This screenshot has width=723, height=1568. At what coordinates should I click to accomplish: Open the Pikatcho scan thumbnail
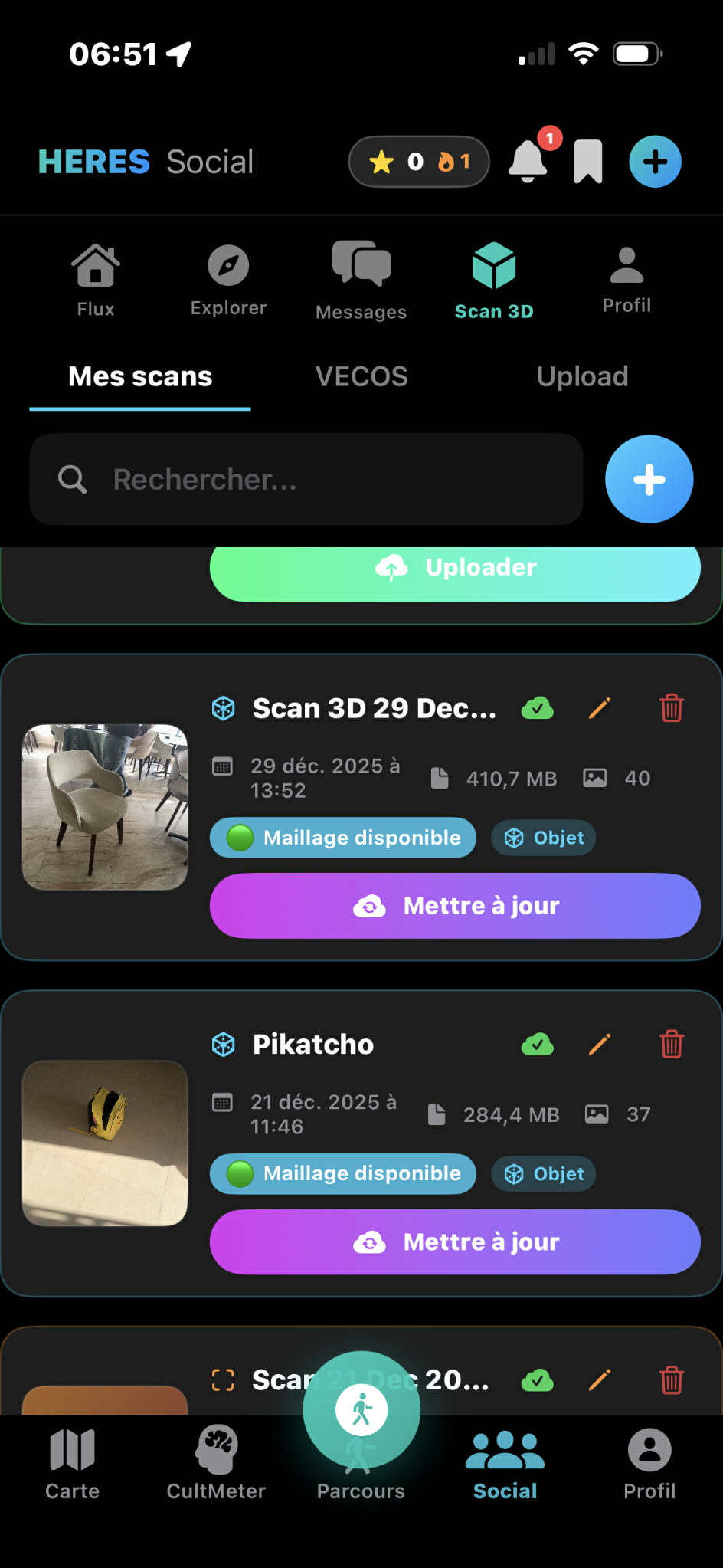pyautogui.click(x=105, y=1143)
